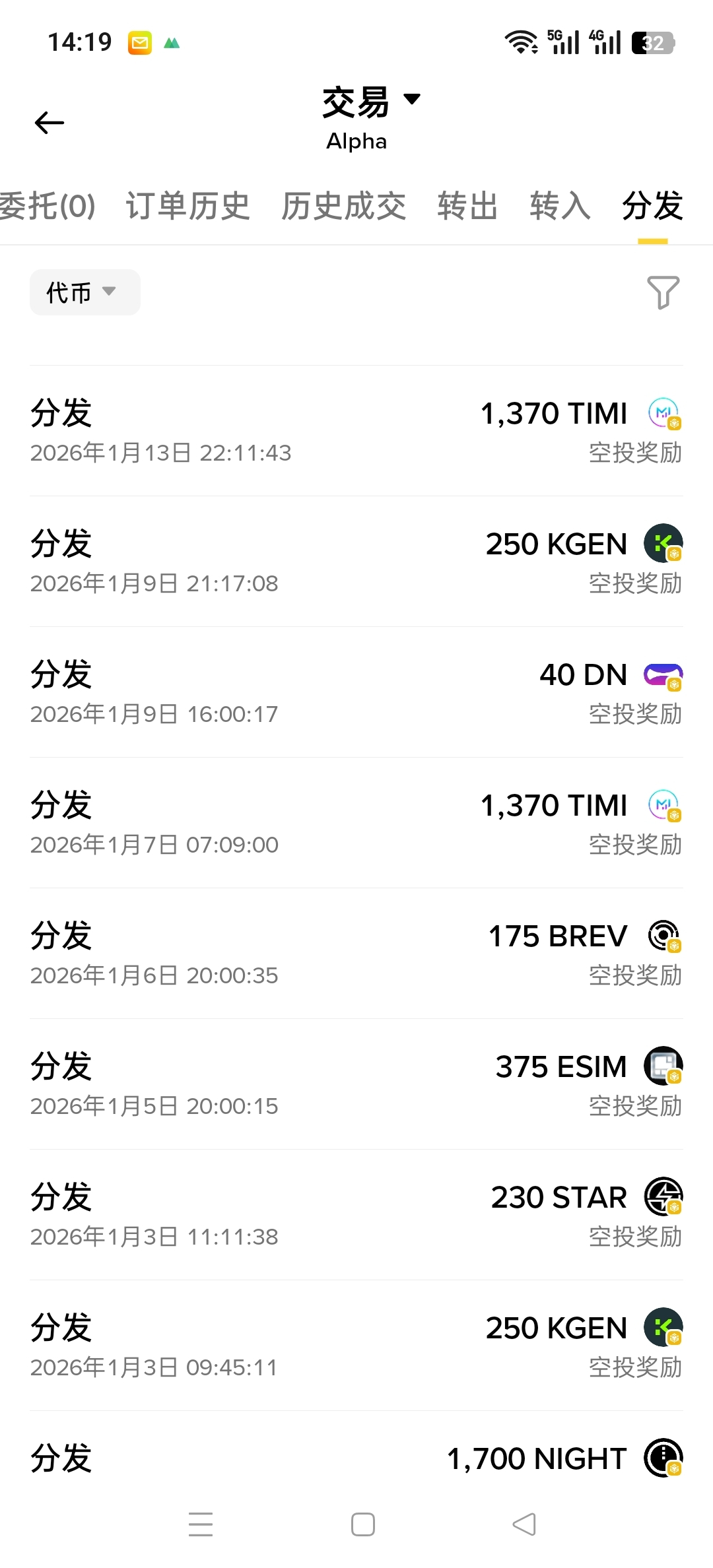Screen dimensions: 713x1568
Task: Open the 175 BREV distribution record
Action: (x=356, y=954)
